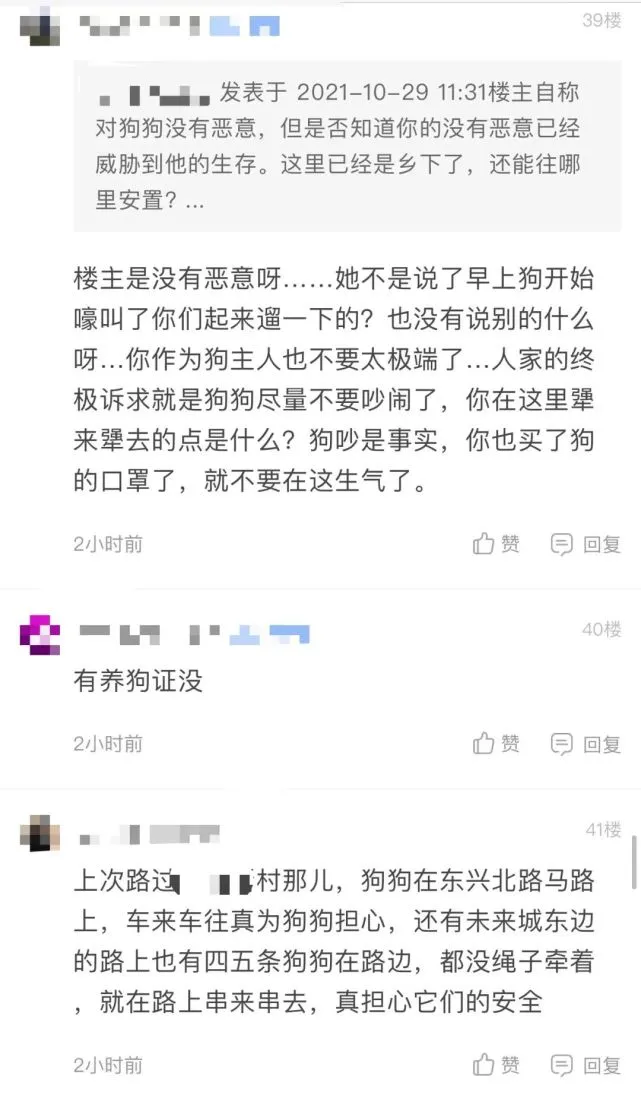Reply to the 41楼 comment
Screen dimensions: 641x1095
[587, 1064]
